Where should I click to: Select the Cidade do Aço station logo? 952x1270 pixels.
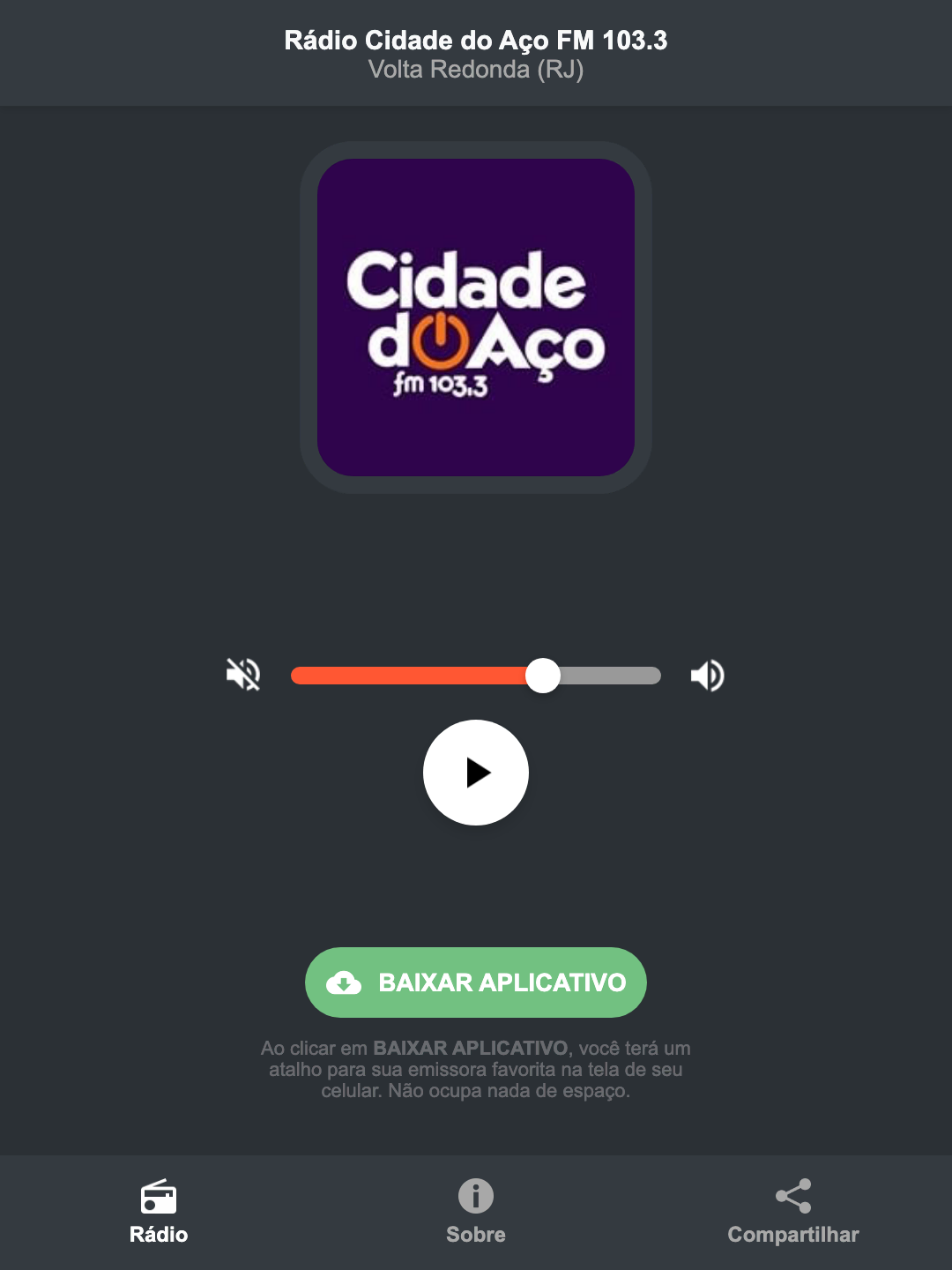[x=476, y=315]
